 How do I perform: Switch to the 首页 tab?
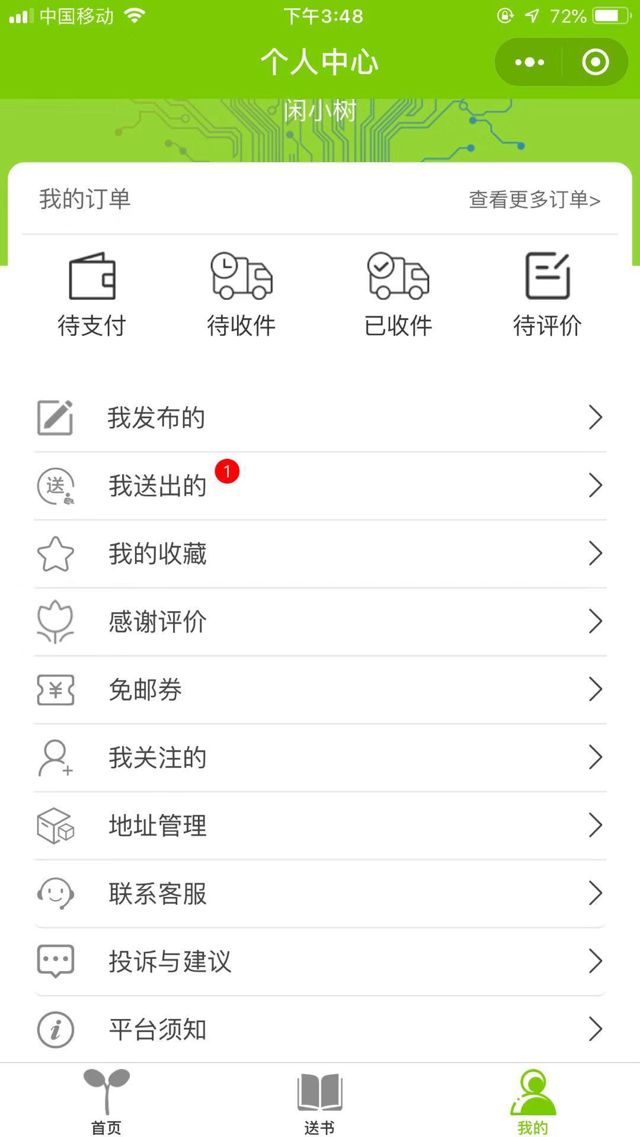click(x=107, y=1101)
